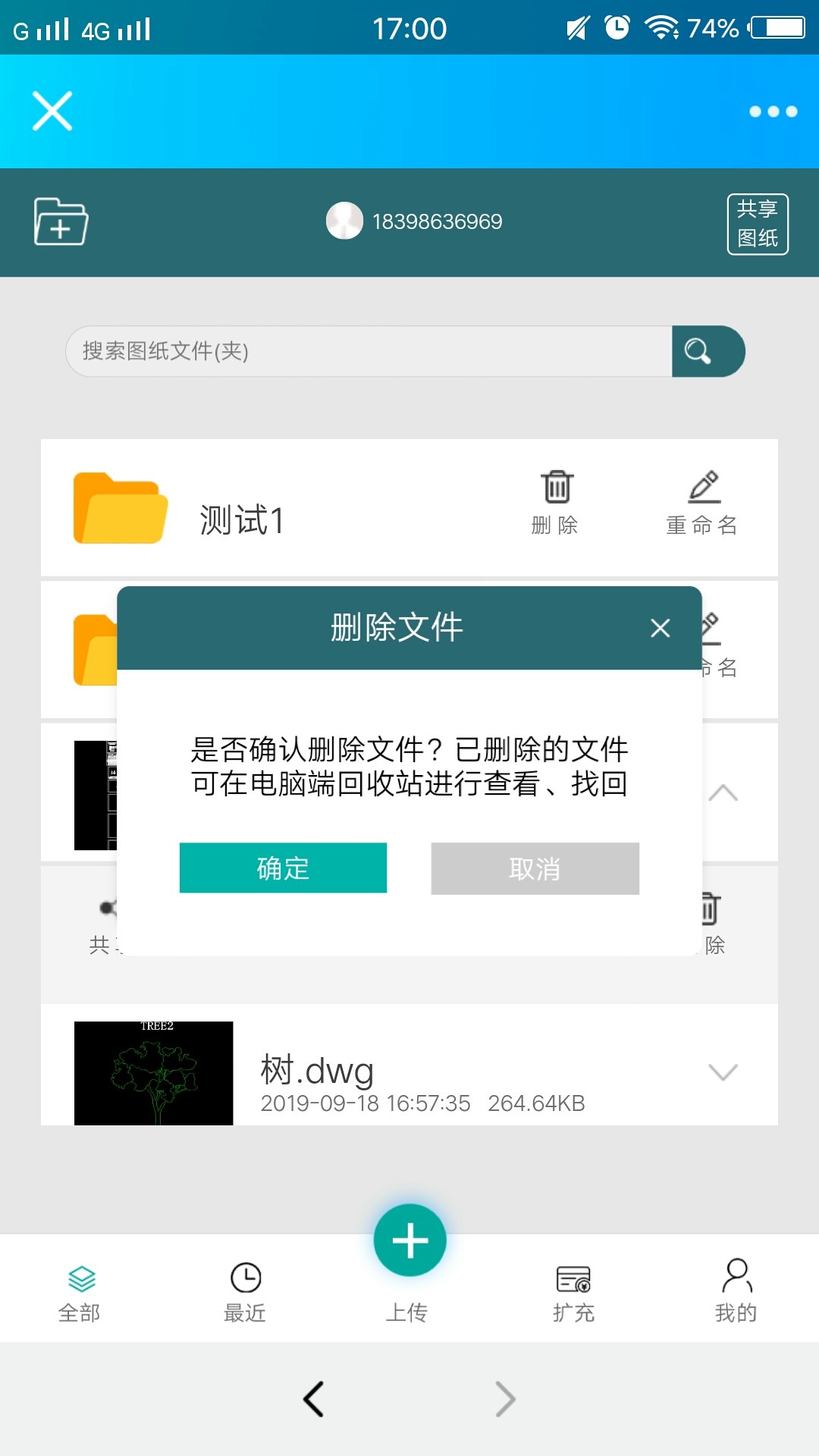Screen dimensions: 819x1456
Task: Create a new folder icon
Action: point(61,221)
